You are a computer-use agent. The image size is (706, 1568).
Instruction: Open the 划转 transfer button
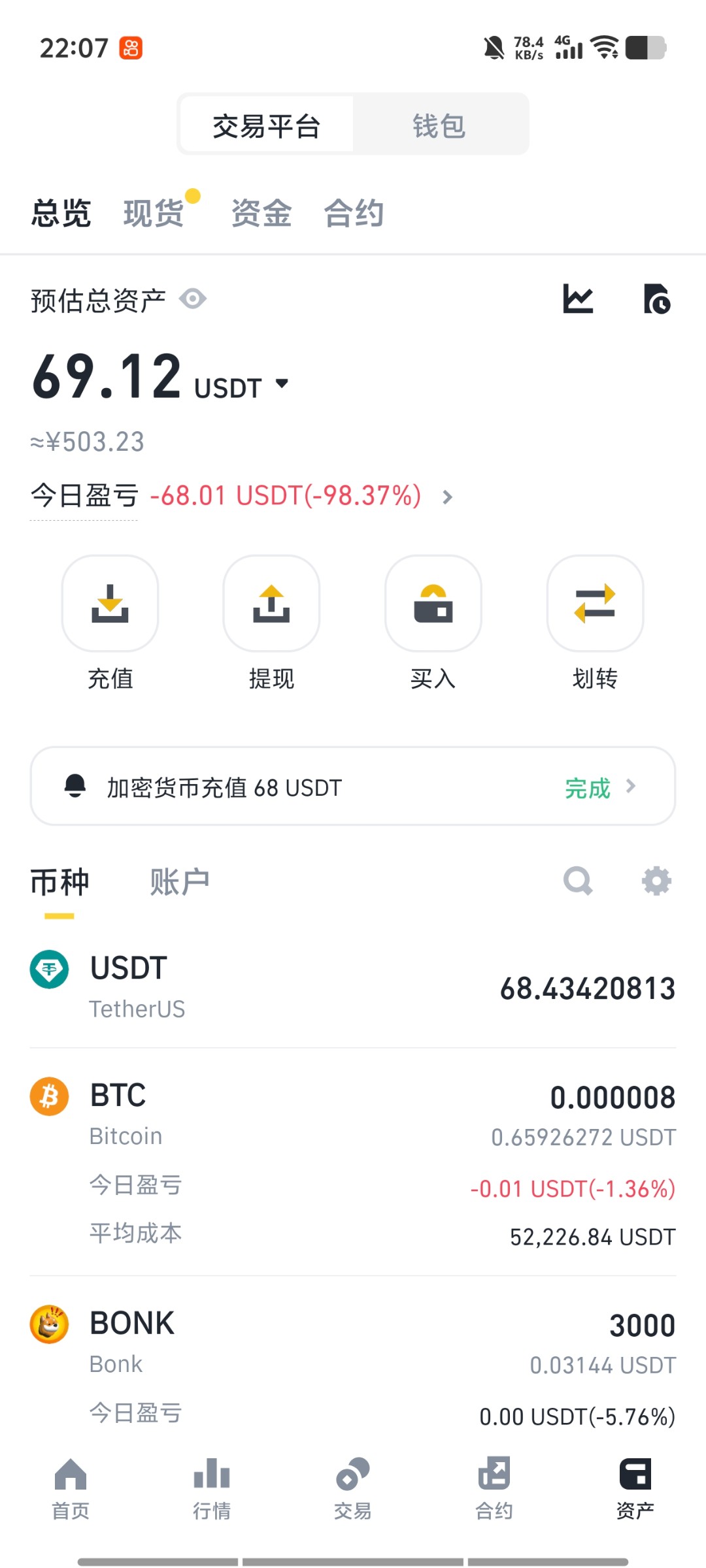coord(595,623)
